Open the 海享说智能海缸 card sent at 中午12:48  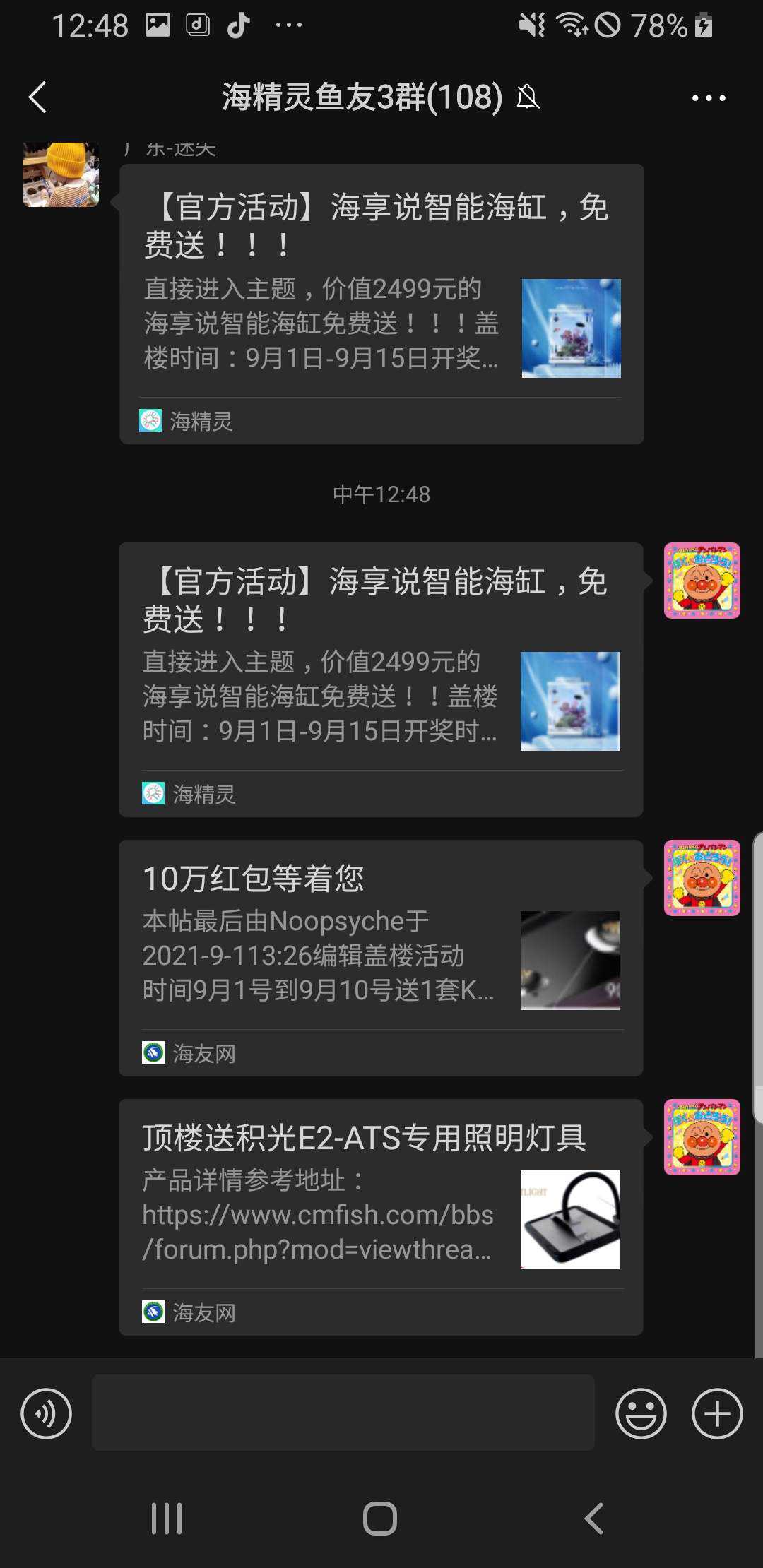380,679
